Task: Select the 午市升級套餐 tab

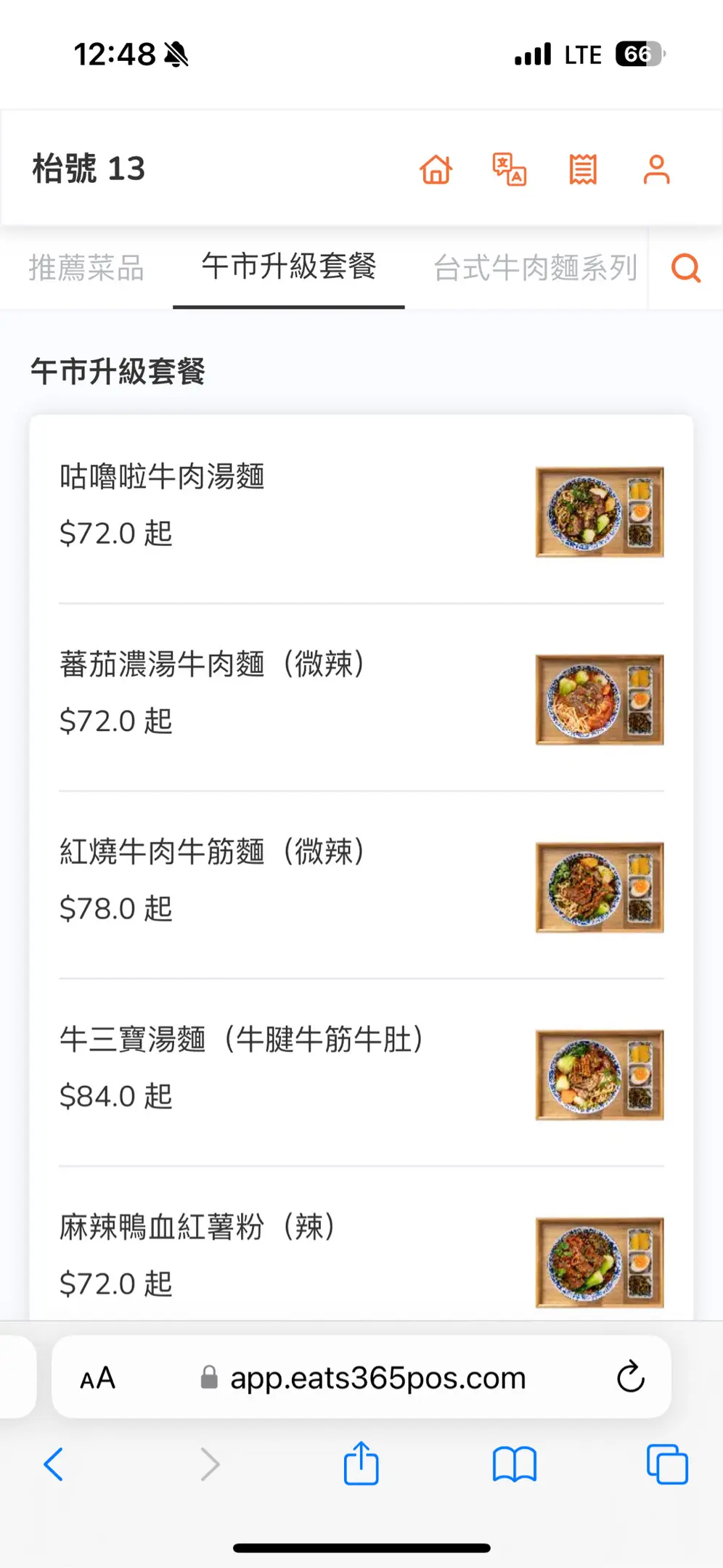Action: 289,266
